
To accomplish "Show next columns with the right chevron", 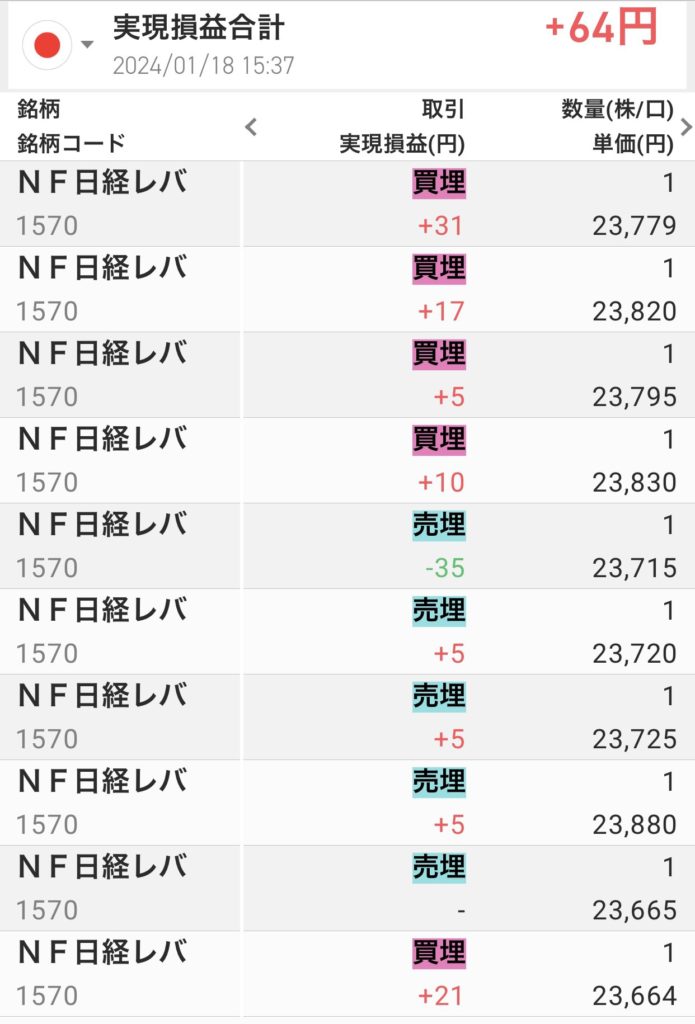I will [x=686, y=127].
